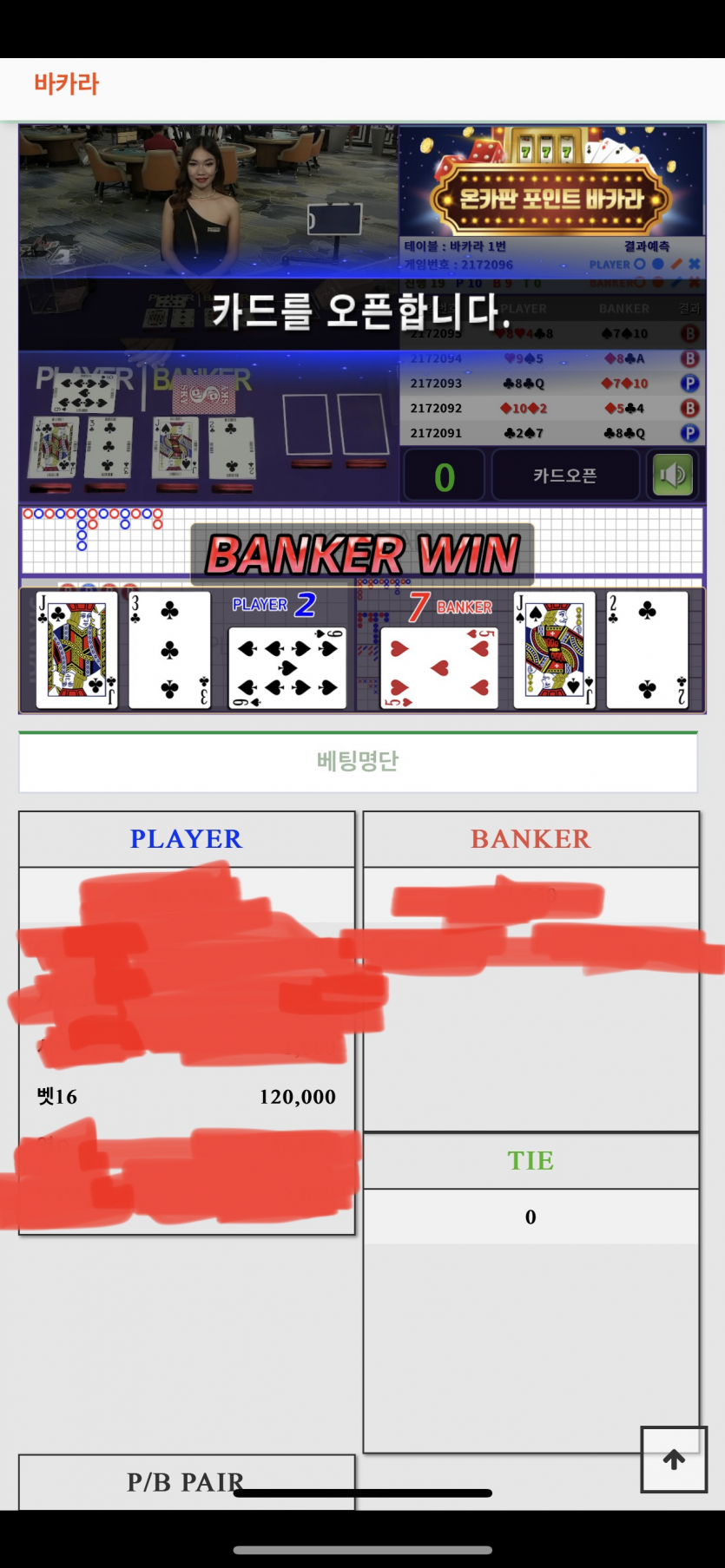Open the 바카라 header link
Image resolution: width=725 pixels, height=1568 pixels.
click(x=67, y=84)
